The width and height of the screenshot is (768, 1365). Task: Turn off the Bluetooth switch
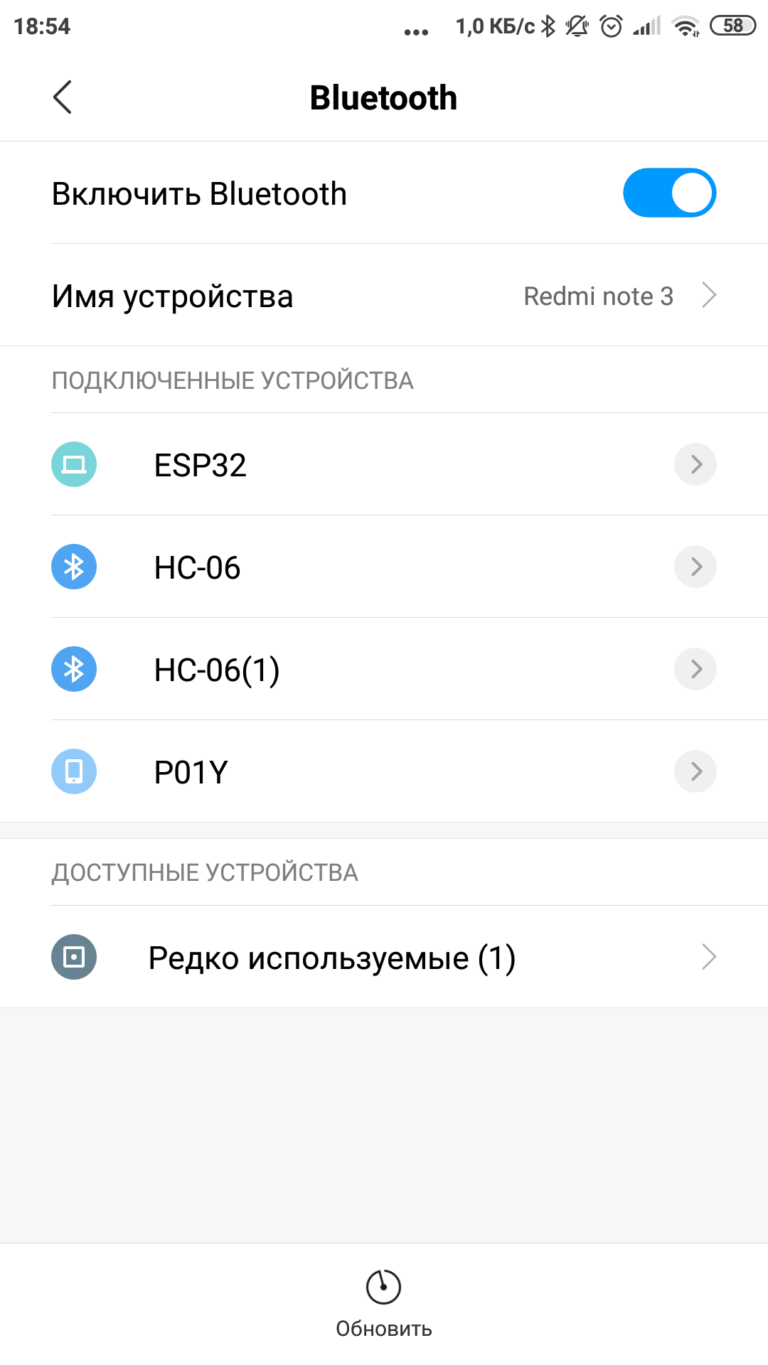pyautogui.click(x=669, y=193)
